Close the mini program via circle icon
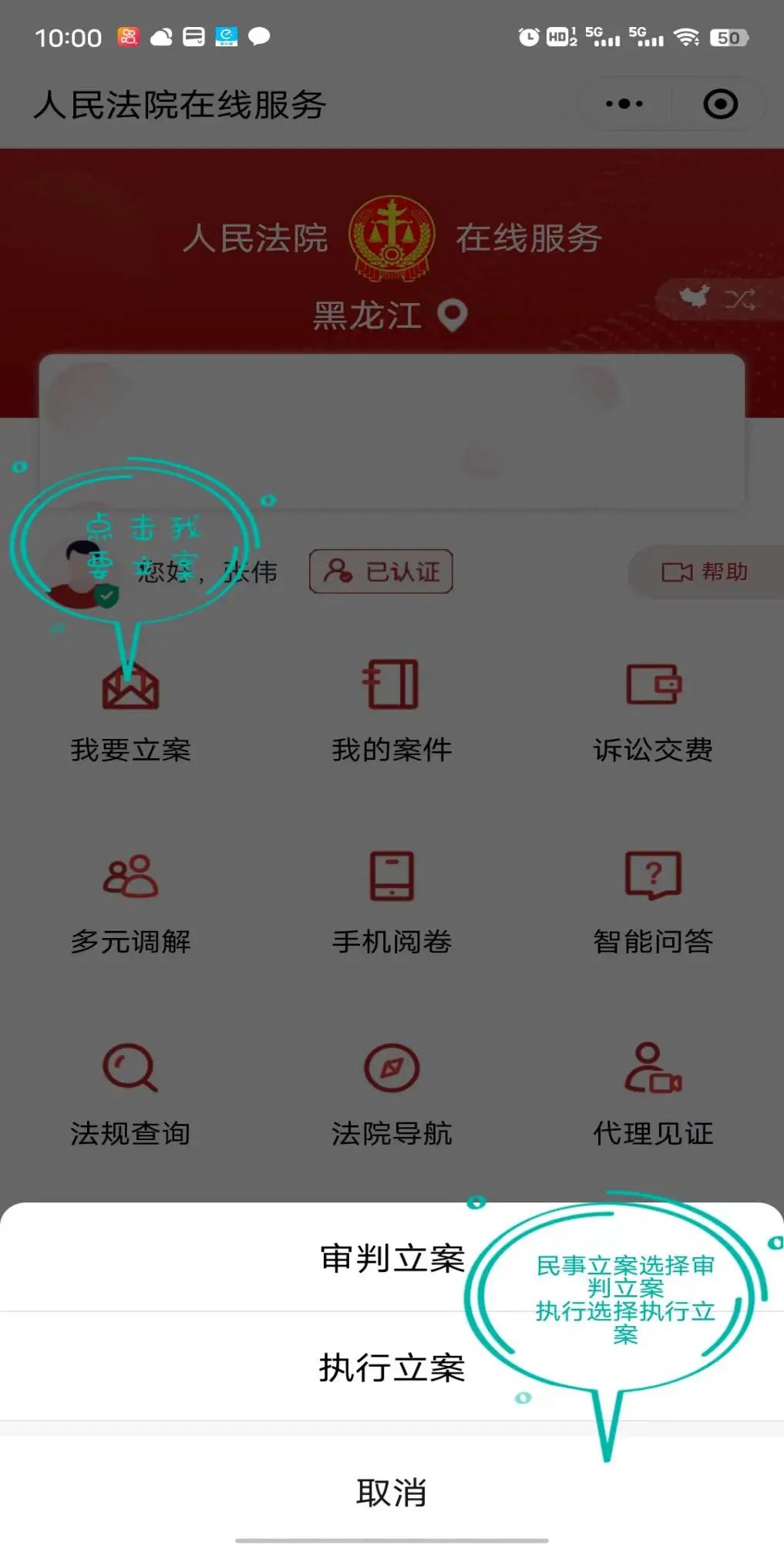The image size is (784, 1545). (720, 104)
